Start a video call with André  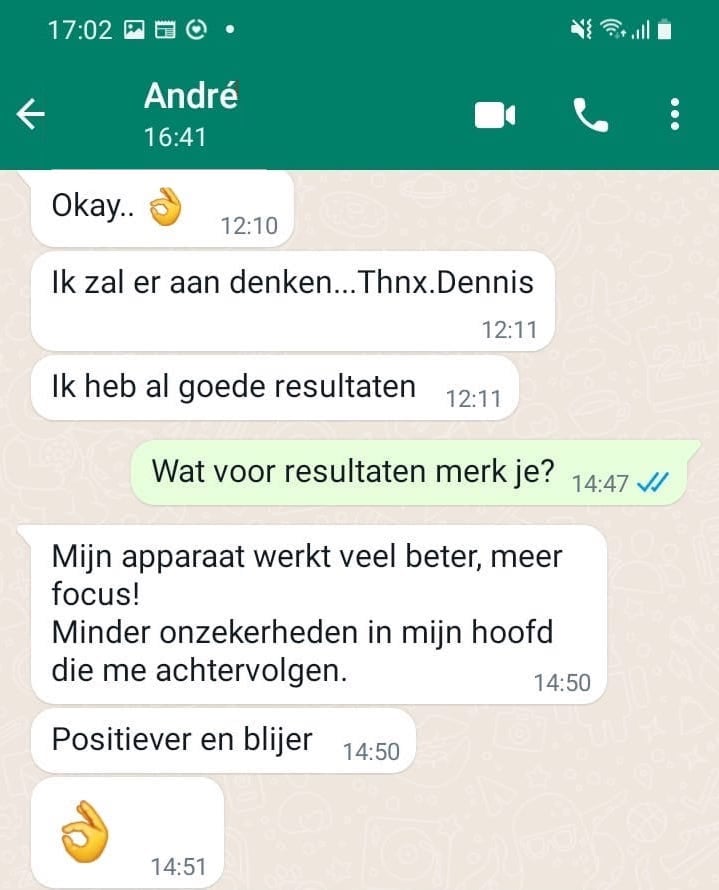pos(494,116)
